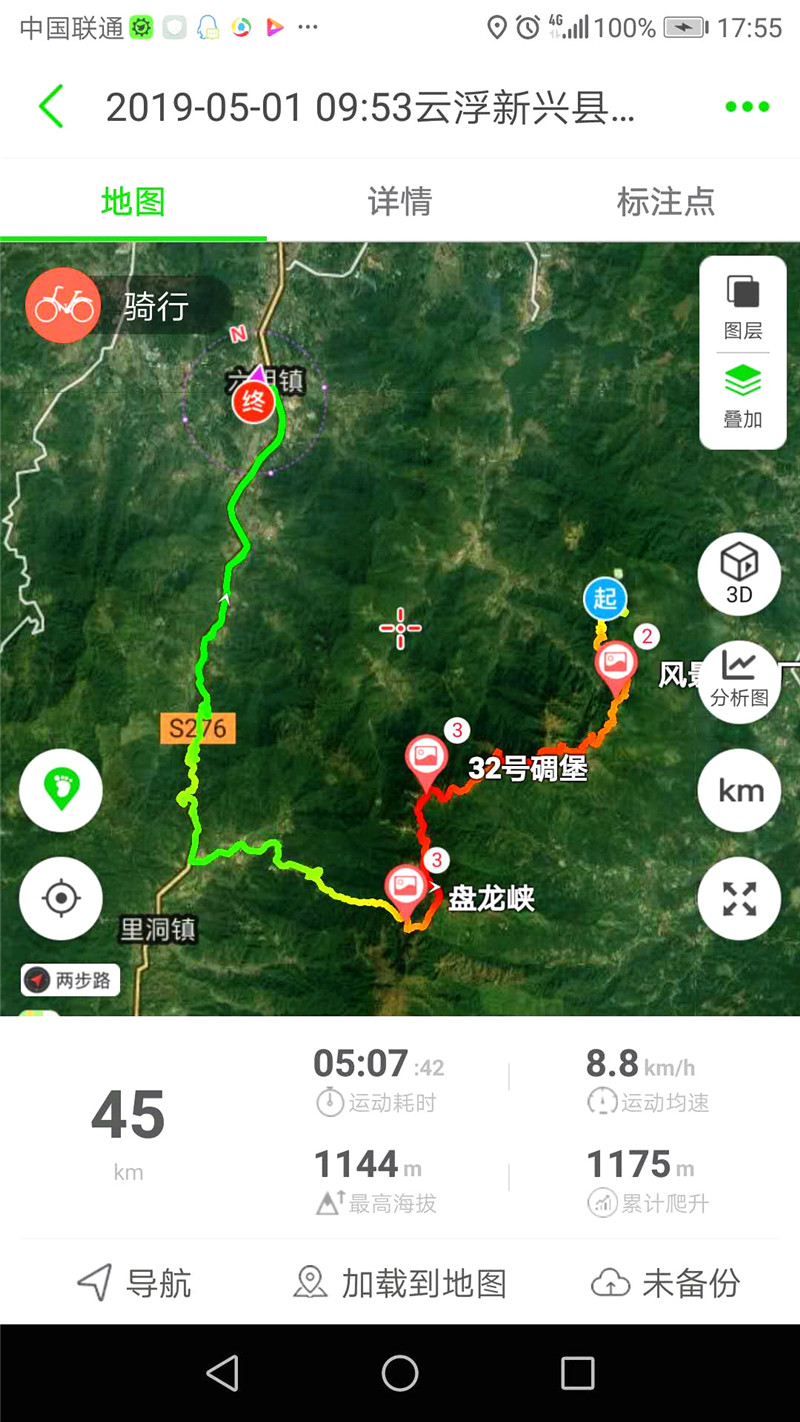This screenshot has width=800, height=1422.
Task: Tap 加载到地图 to load track
Action: (400, 1283)
